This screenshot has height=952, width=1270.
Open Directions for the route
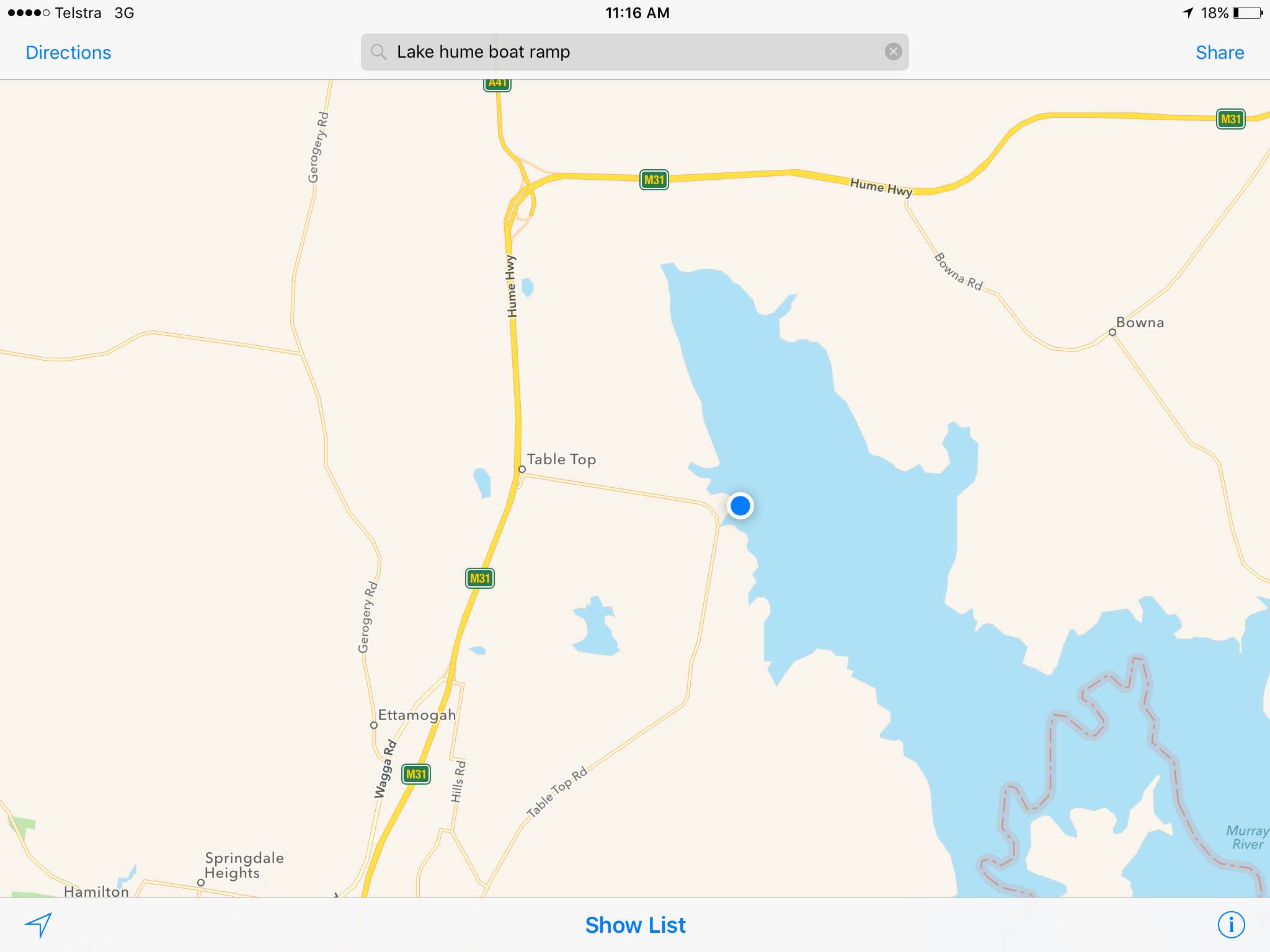pos(68,53)
